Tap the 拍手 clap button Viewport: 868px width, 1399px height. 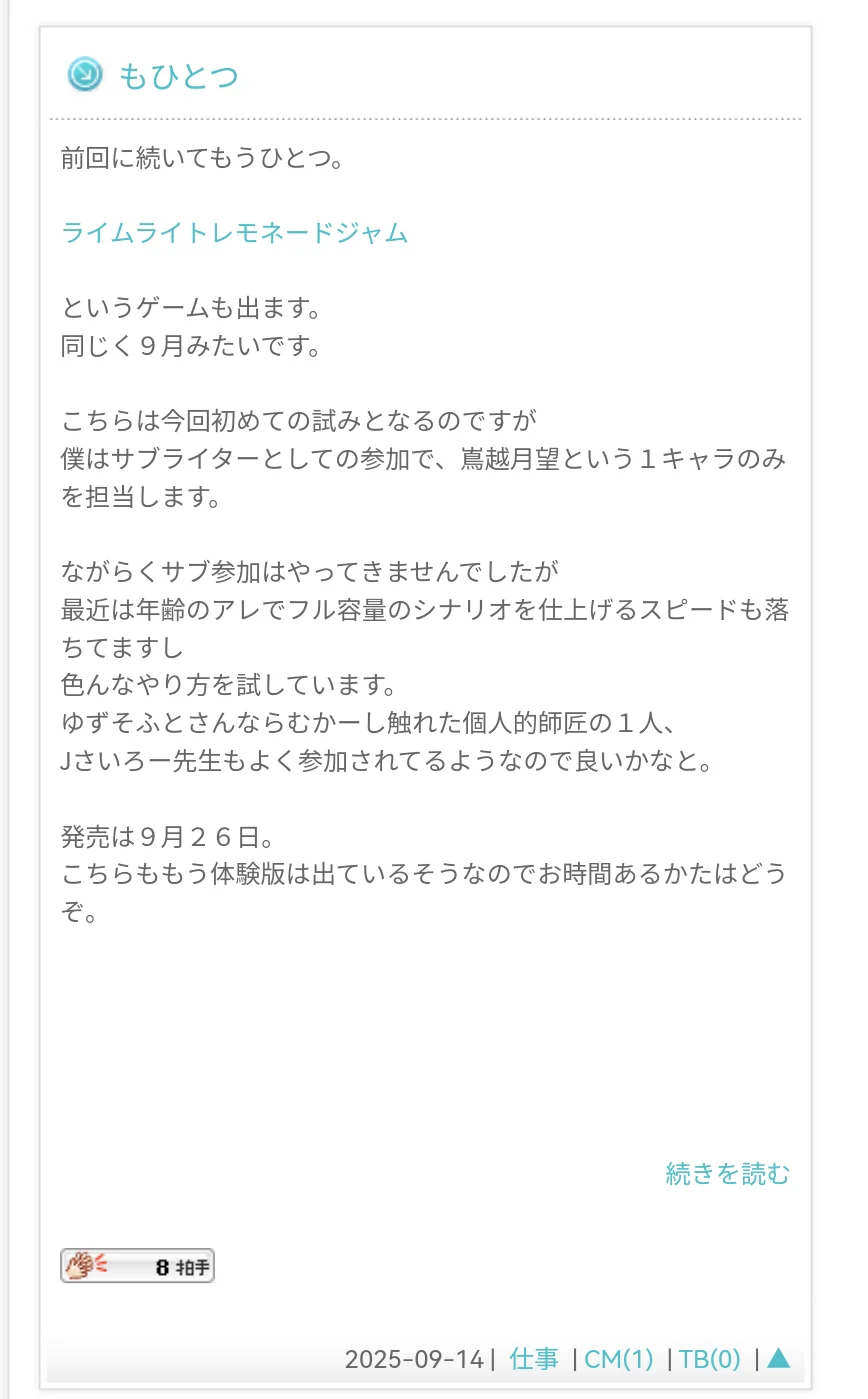point(138,1266)
